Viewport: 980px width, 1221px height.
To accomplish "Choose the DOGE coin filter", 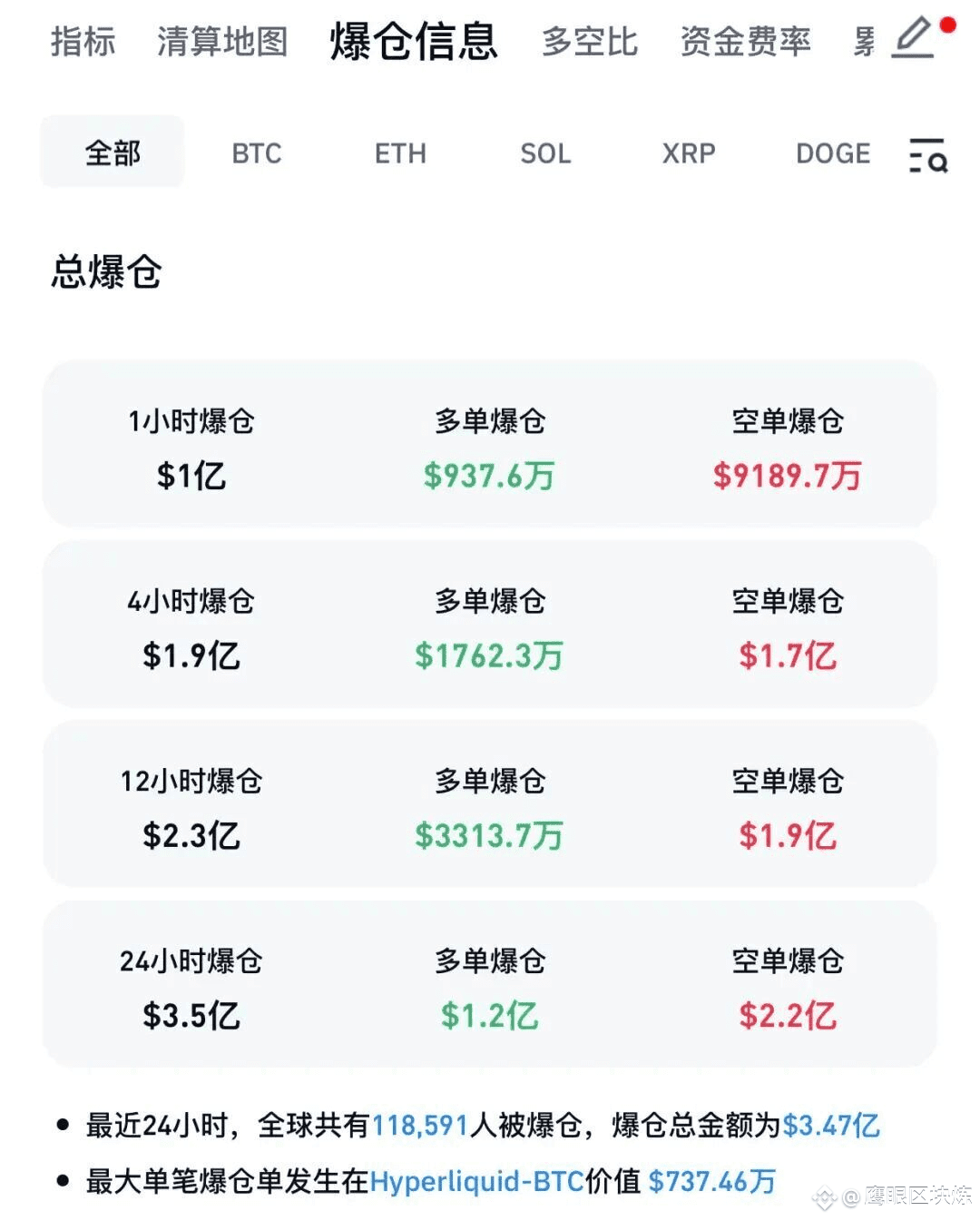I will pyautogui.click(x=833, y=153).
